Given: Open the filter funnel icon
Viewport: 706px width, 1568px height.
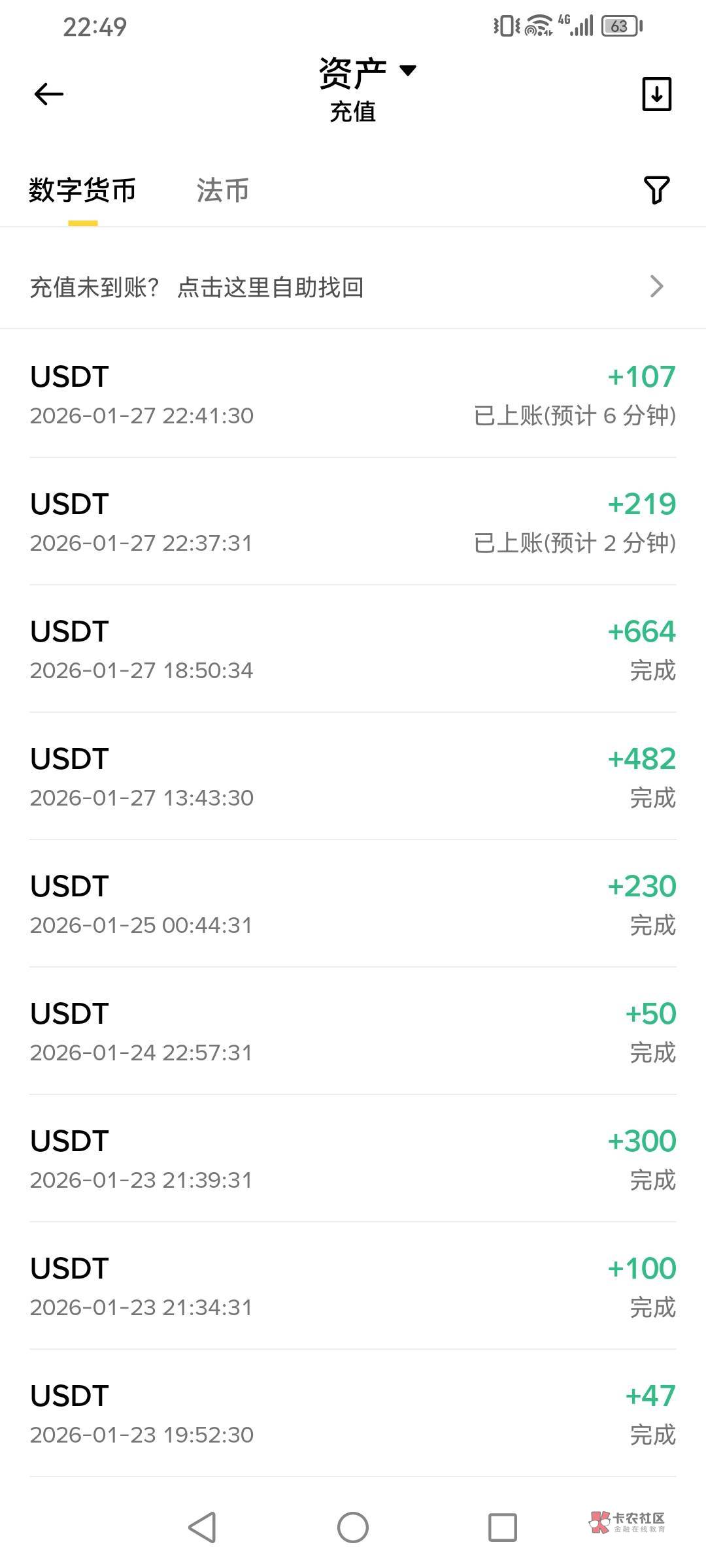Looking at the screenshot, I should (656, 190).
